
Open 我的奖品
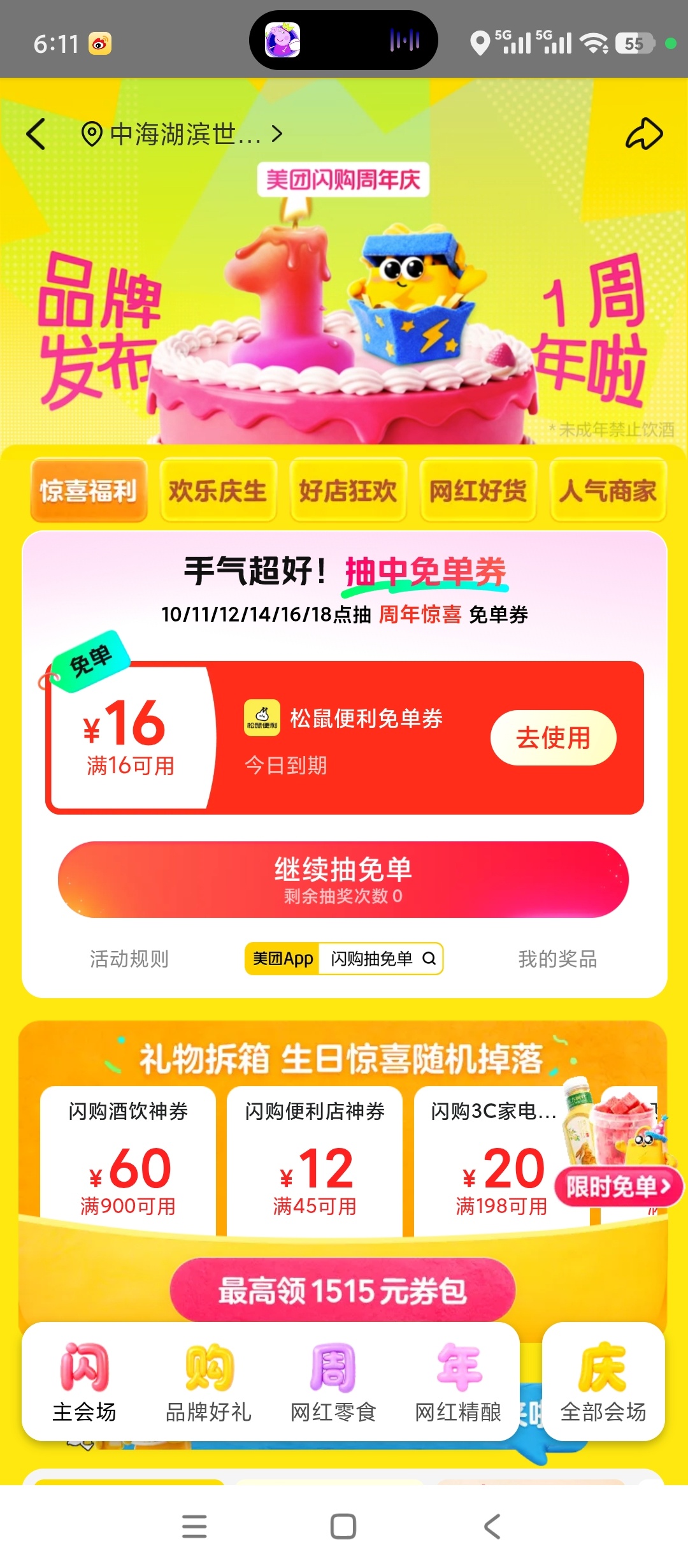[x=557, y=959]
